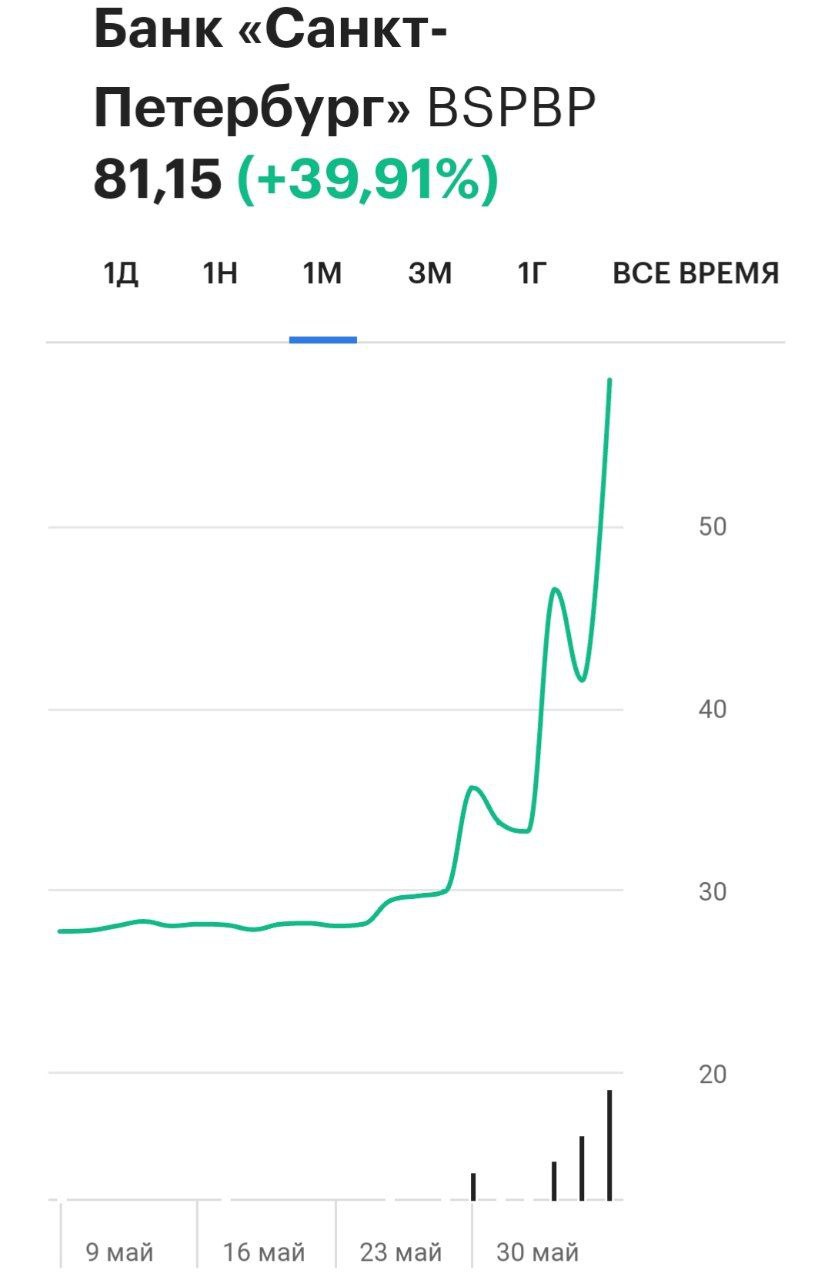831x1280 pixels.
Task: Select the 1Н chart period
Action: [220, 274]
